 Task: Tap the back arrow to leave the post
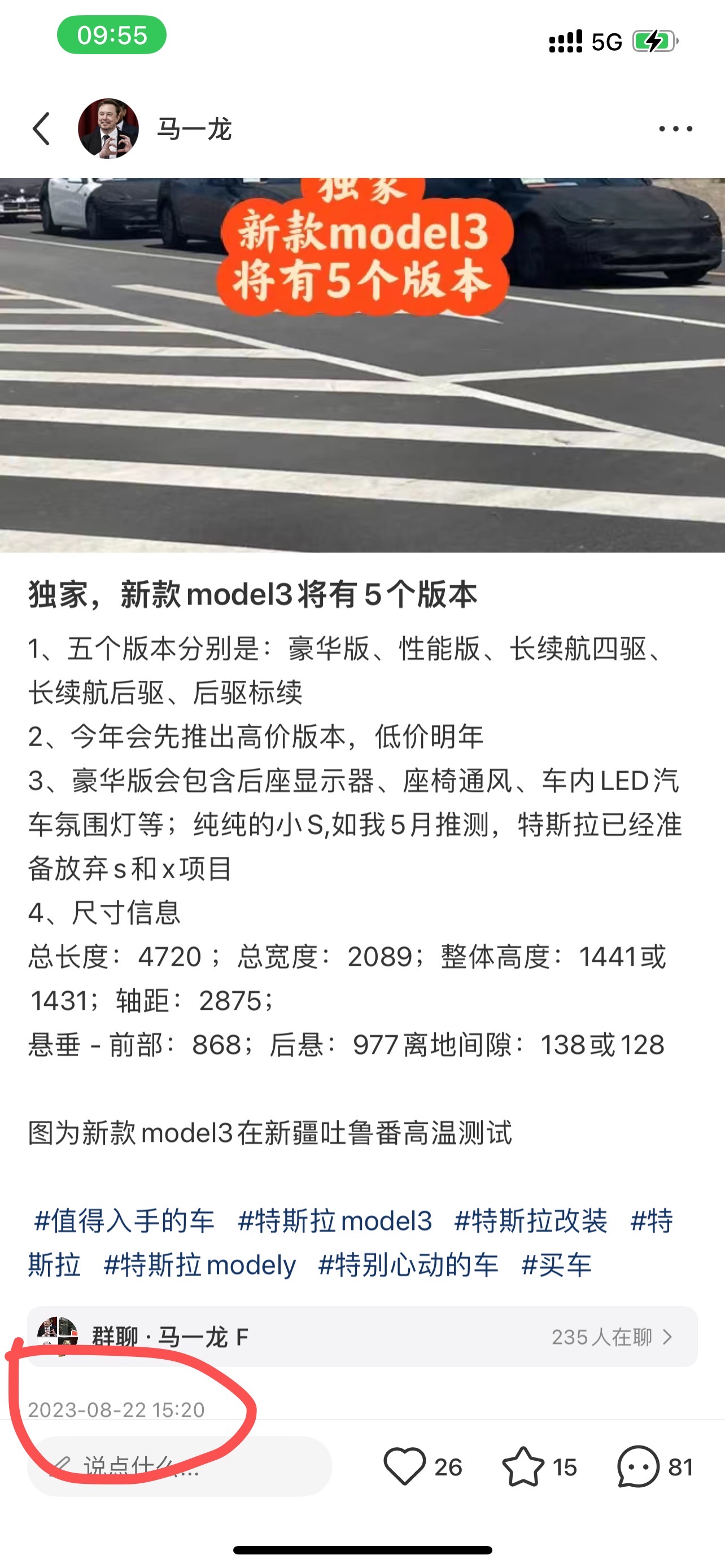coord(41,129)
